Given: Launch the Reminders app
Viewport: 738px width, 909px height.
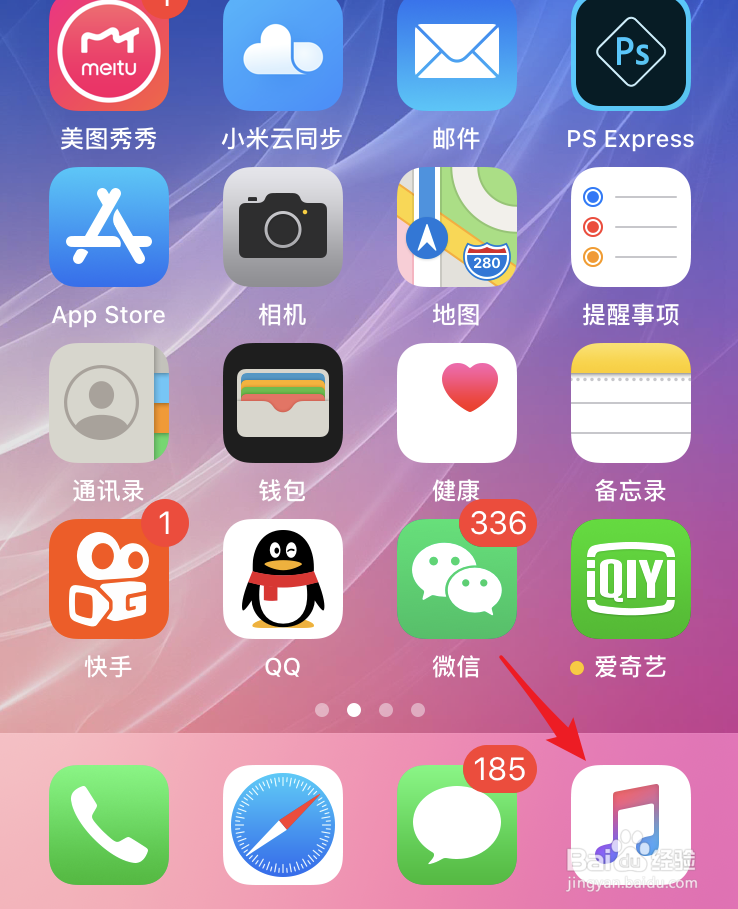Looking at the screenshot, I should click(631, 227).
